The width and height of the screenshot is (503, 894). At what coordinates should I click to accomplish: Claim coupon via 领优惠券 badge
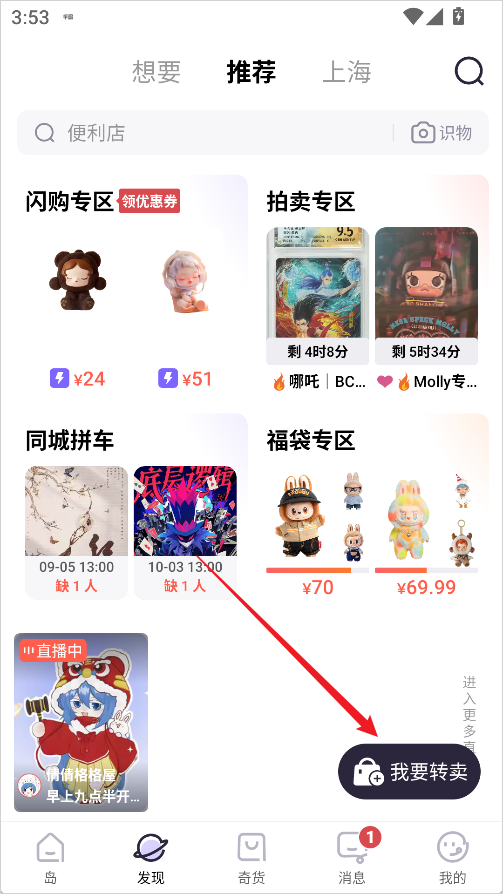point(149,201)
